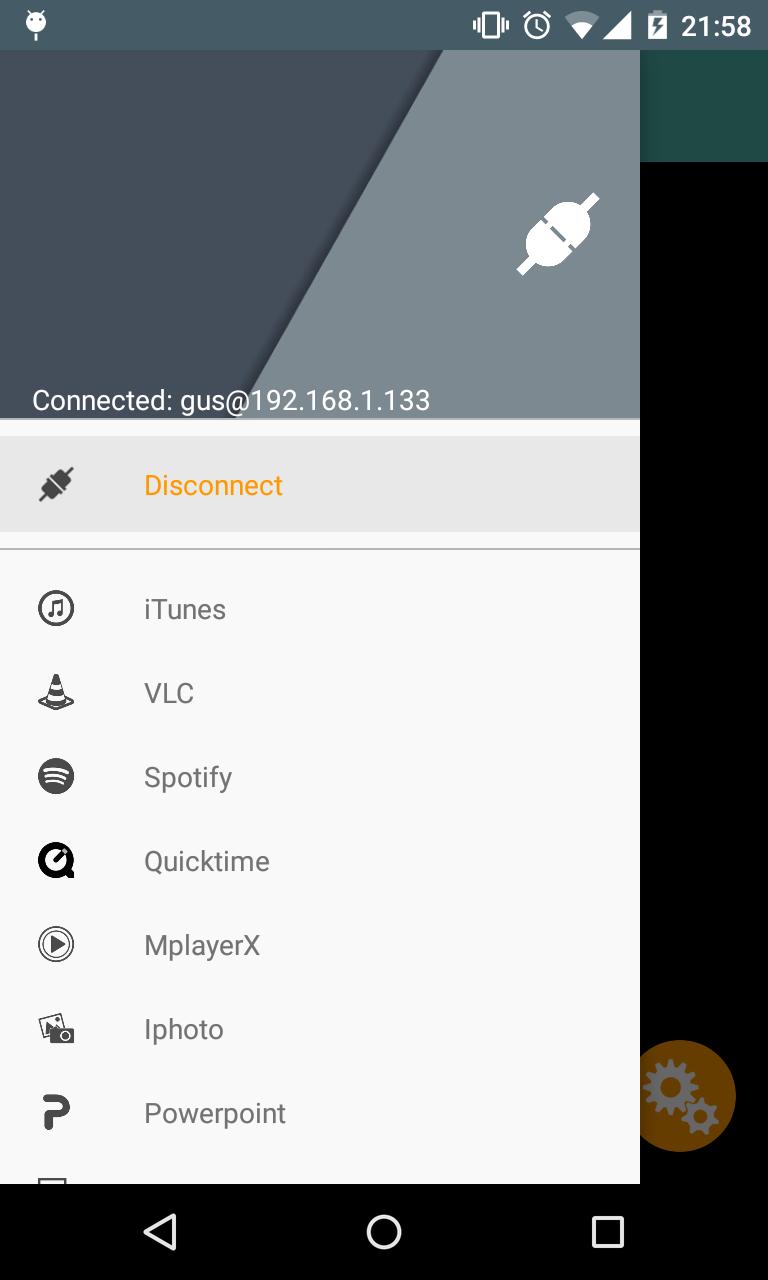Select the iTunes icon in the drawer
Screen dimensions: 768x1280
[x=55, y=608]
